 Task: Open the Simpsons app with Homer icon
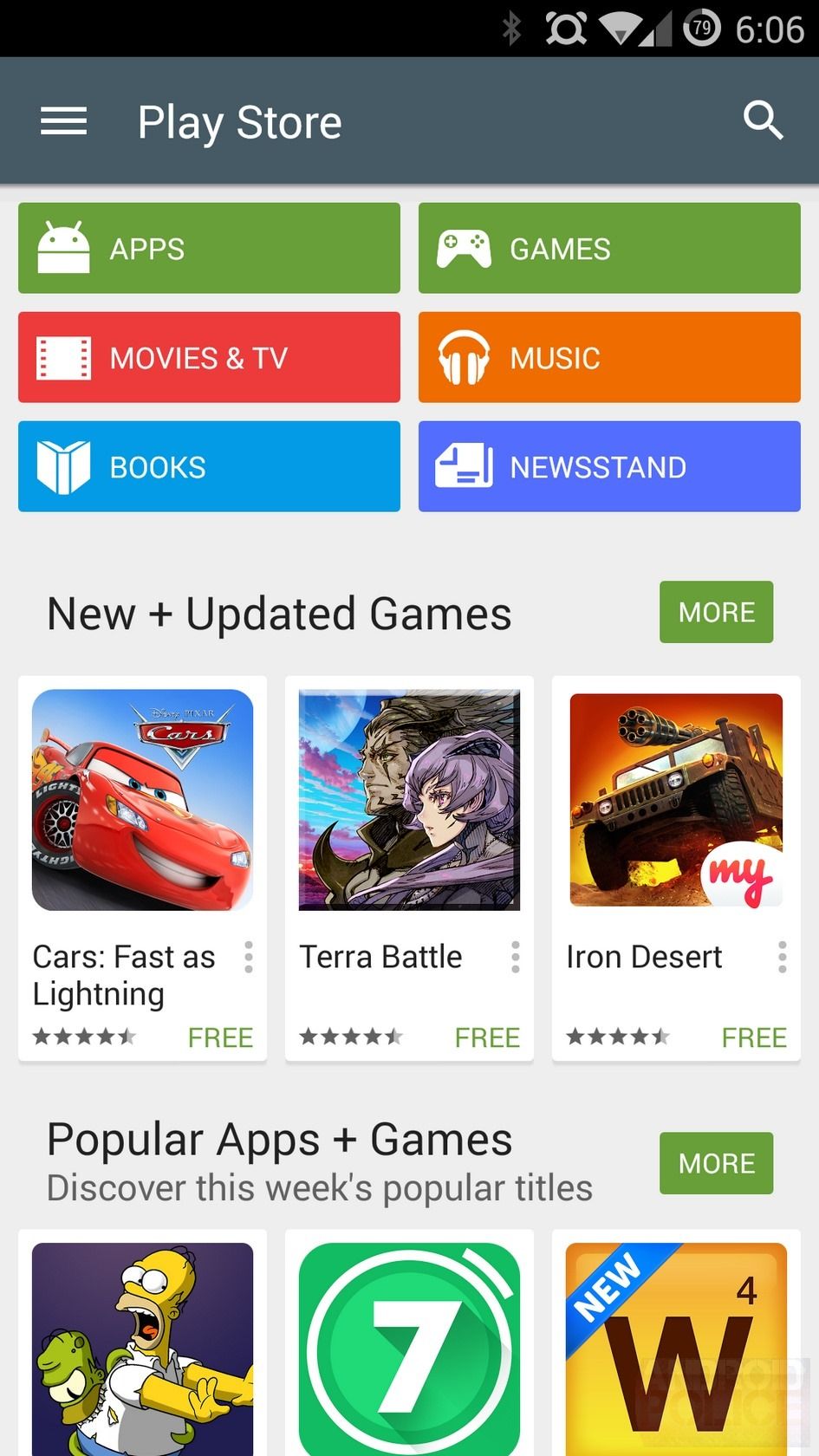coord(142,1348)
